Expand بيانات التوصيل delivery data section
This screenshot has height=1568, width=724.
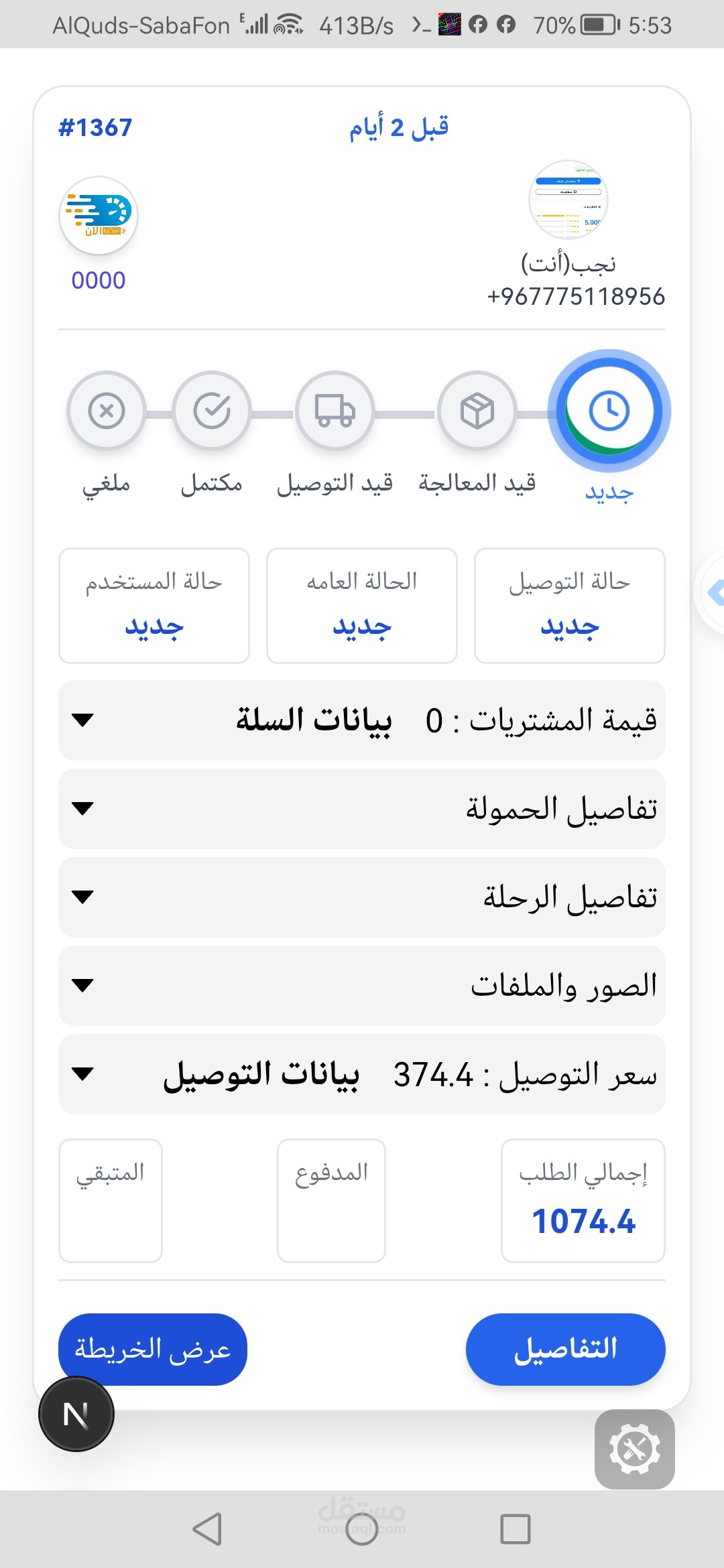(362, 1074)
